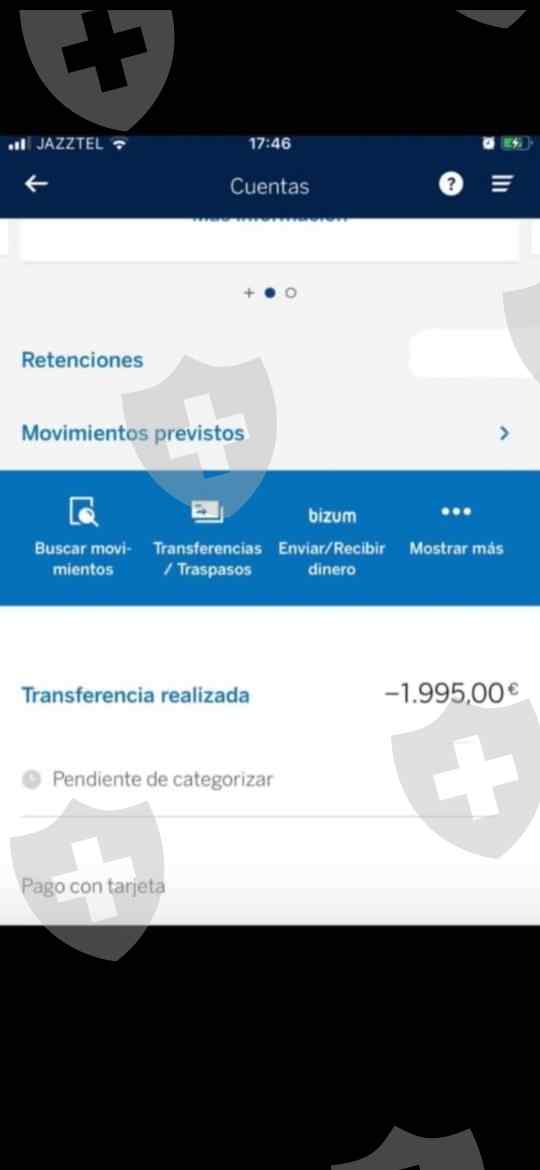
Task: Go back using the arrow icon
Action: coord(36,184)
